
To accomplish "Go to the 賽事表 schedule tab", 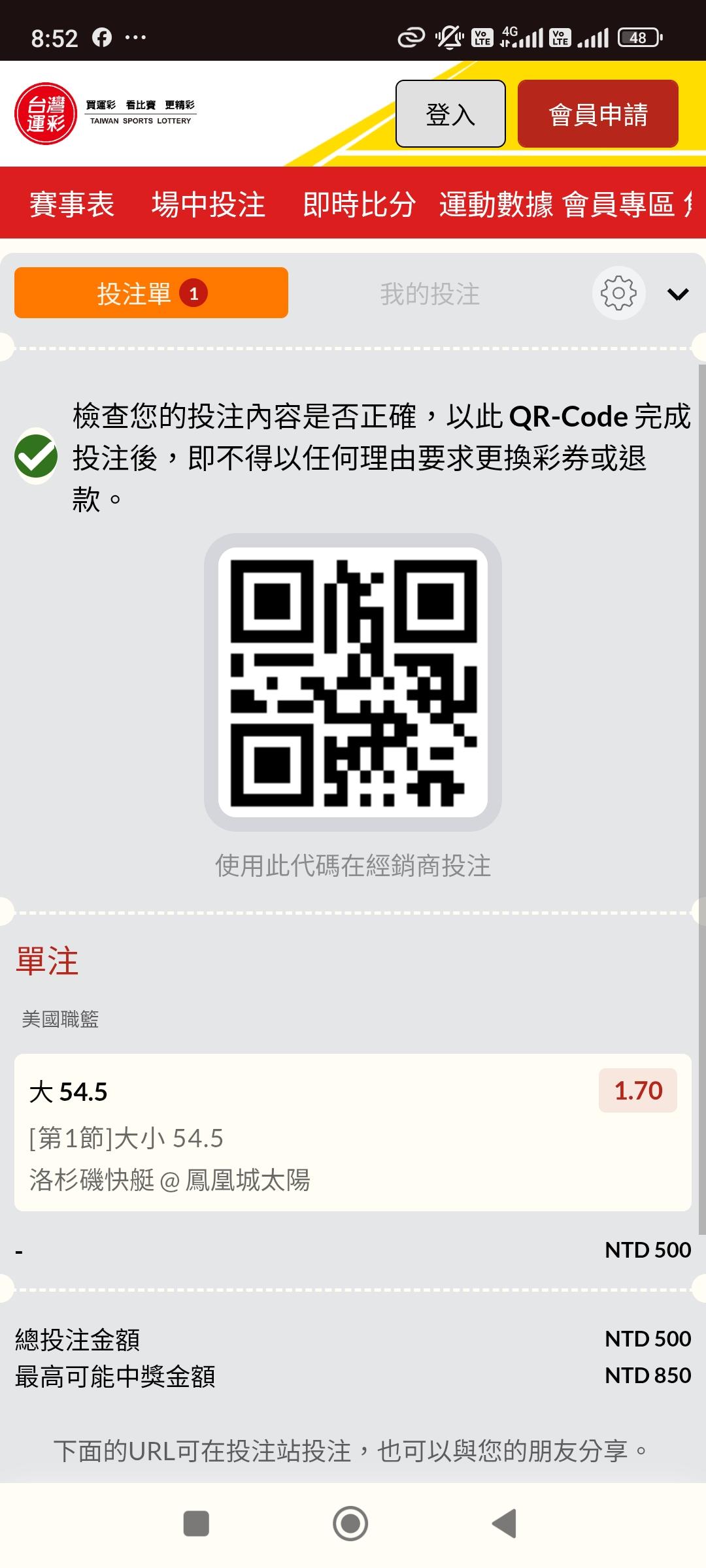I will [72, 204].
